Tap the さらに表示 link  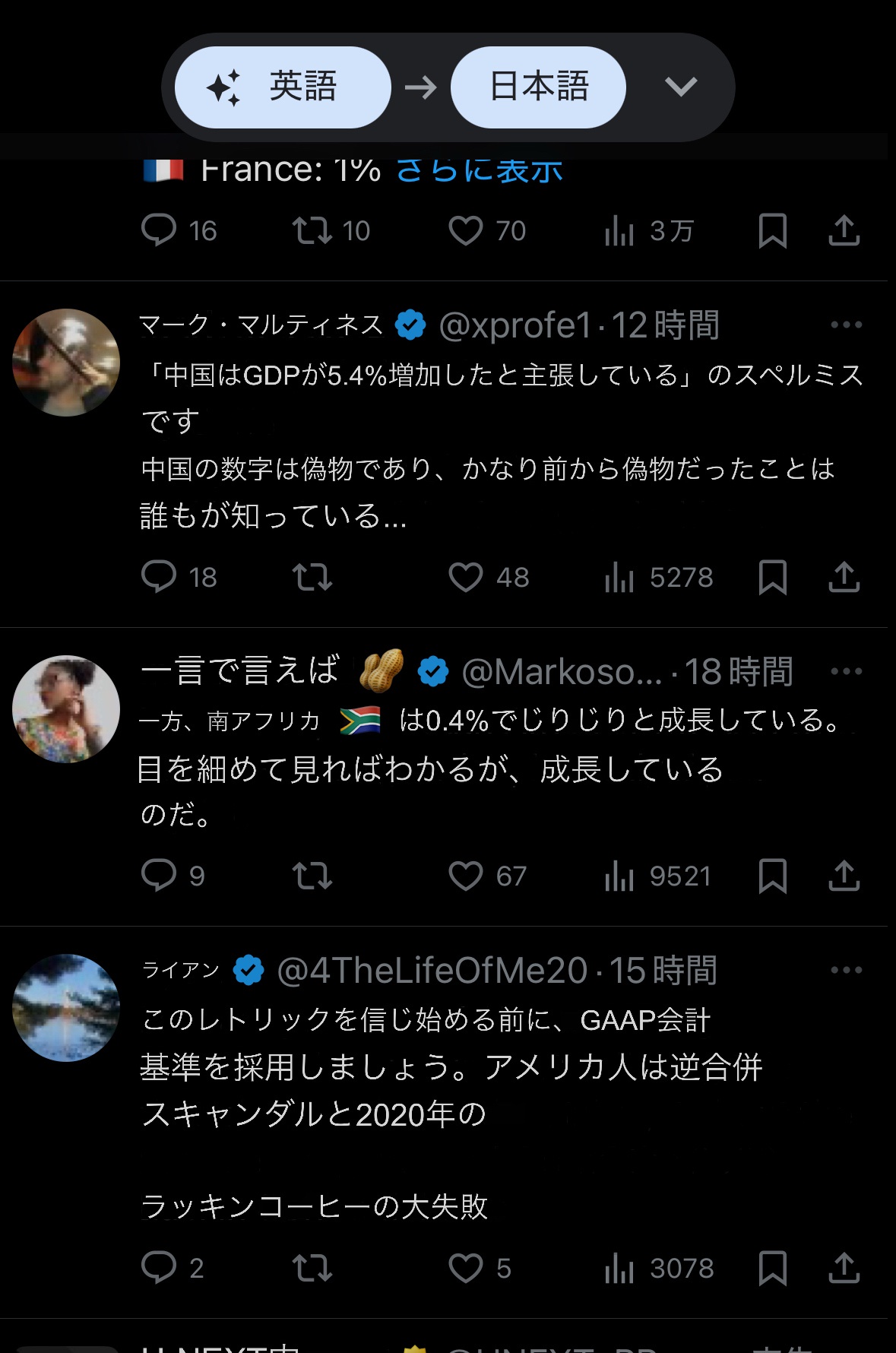480,170
